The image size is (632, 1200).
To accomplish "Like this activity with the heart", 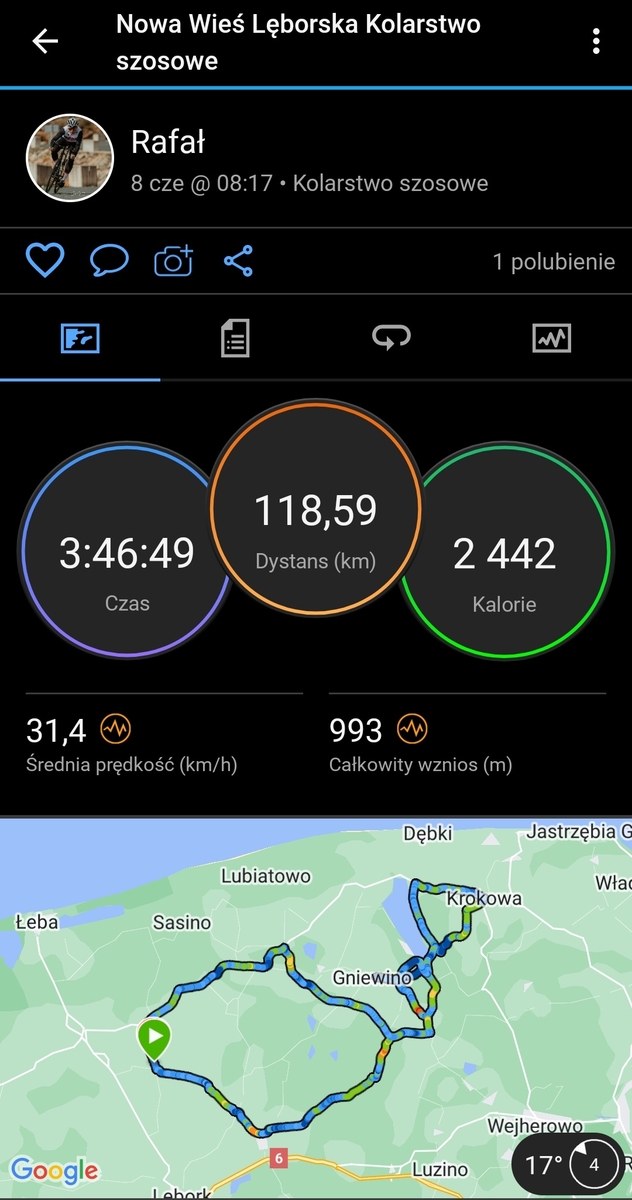I will pyautogui.click(x=45, y=262).
